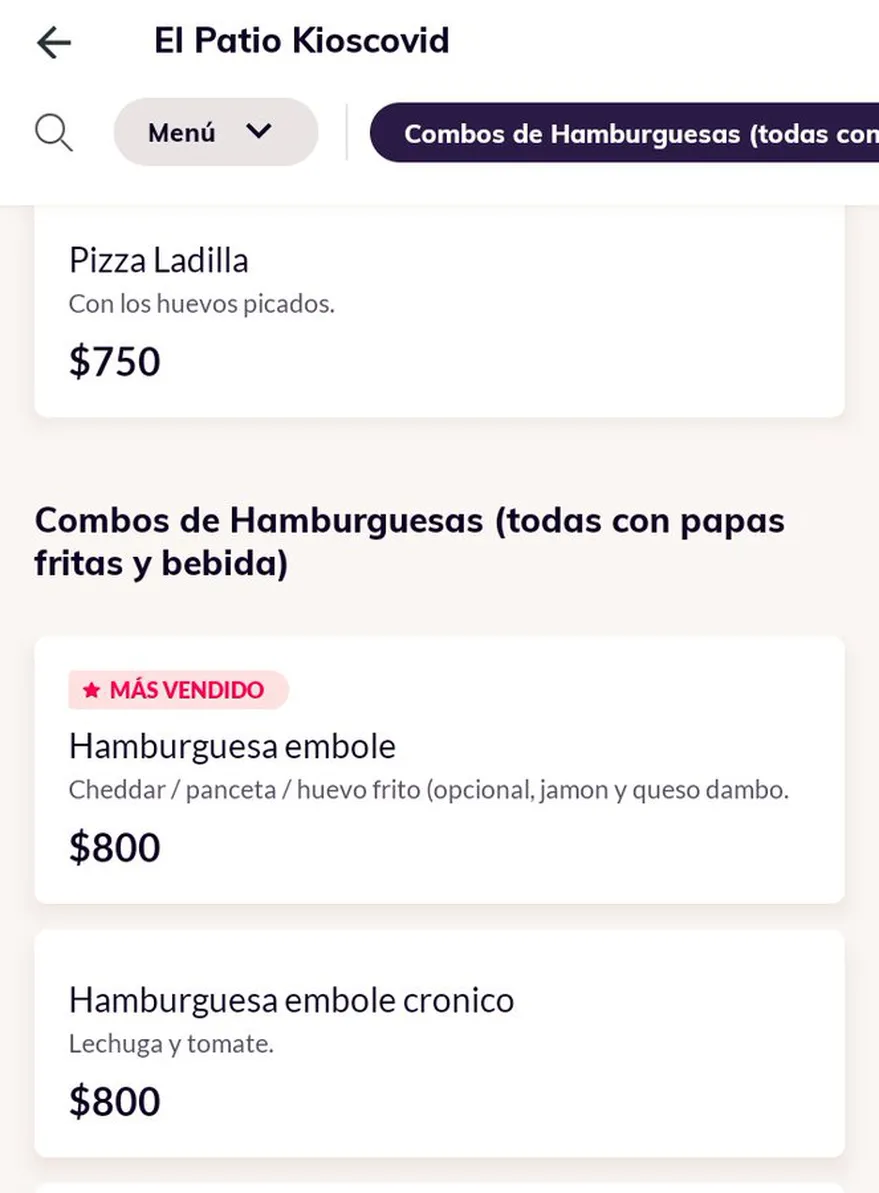
Task: Click the arrow icon beside El Patio Kioscovid
Action: [52, 42]
